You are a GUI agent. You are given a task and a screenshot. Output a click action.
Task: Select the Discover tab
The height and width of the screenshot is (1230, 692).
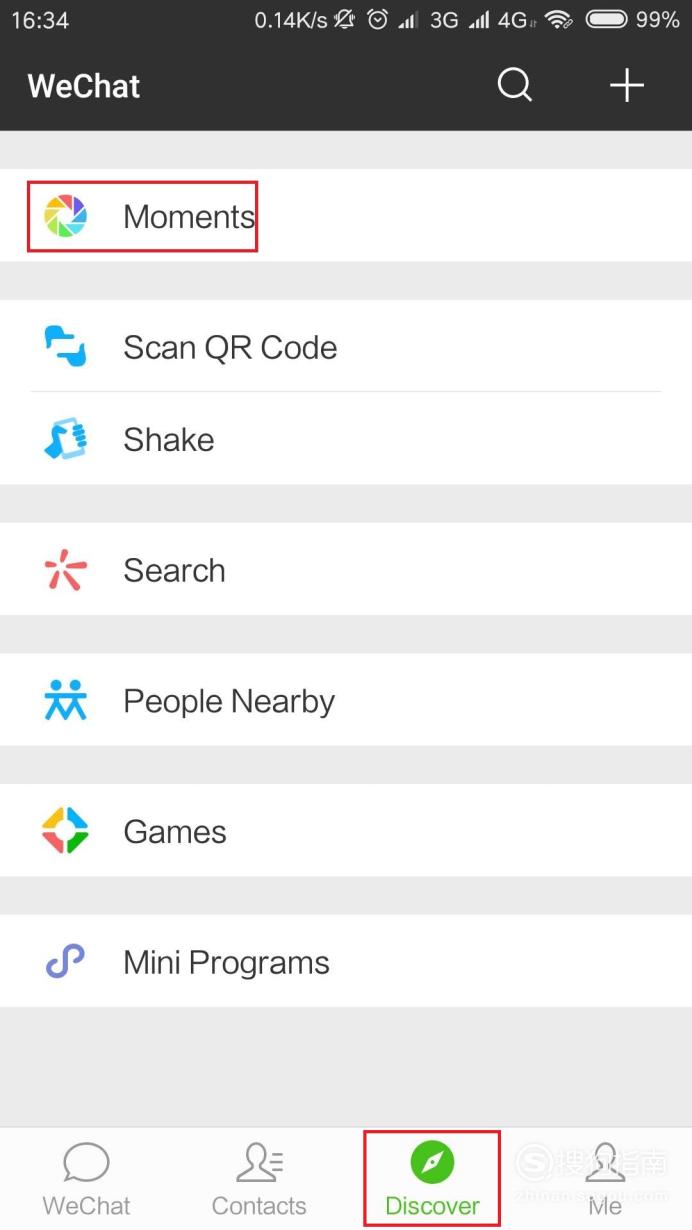point(432,1180)
